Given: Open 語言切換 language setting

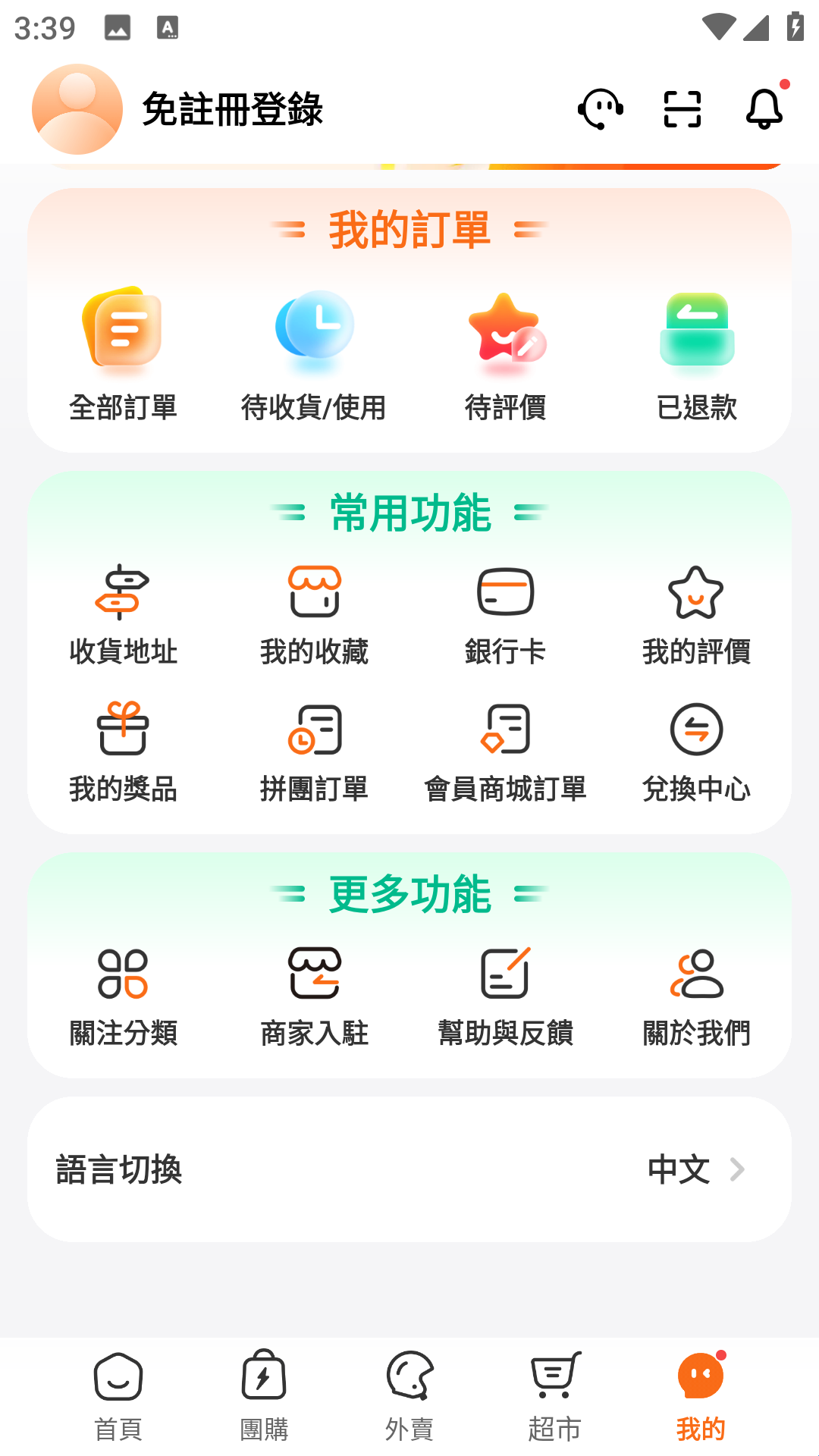Looking at the screenshot, I should [409, 1169].
